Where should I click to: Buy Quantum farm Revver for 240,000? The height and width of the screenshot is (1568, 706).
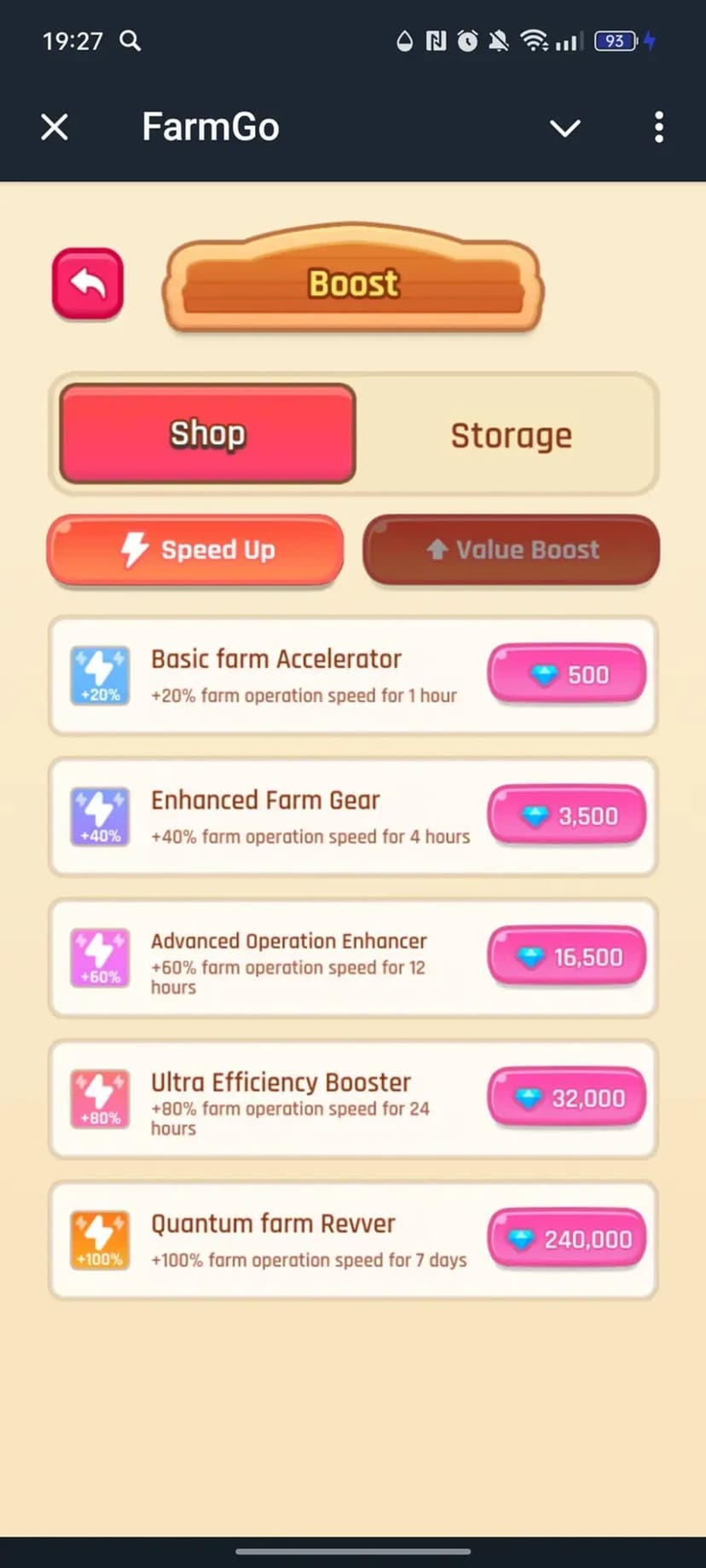(x=566, y=1239)
